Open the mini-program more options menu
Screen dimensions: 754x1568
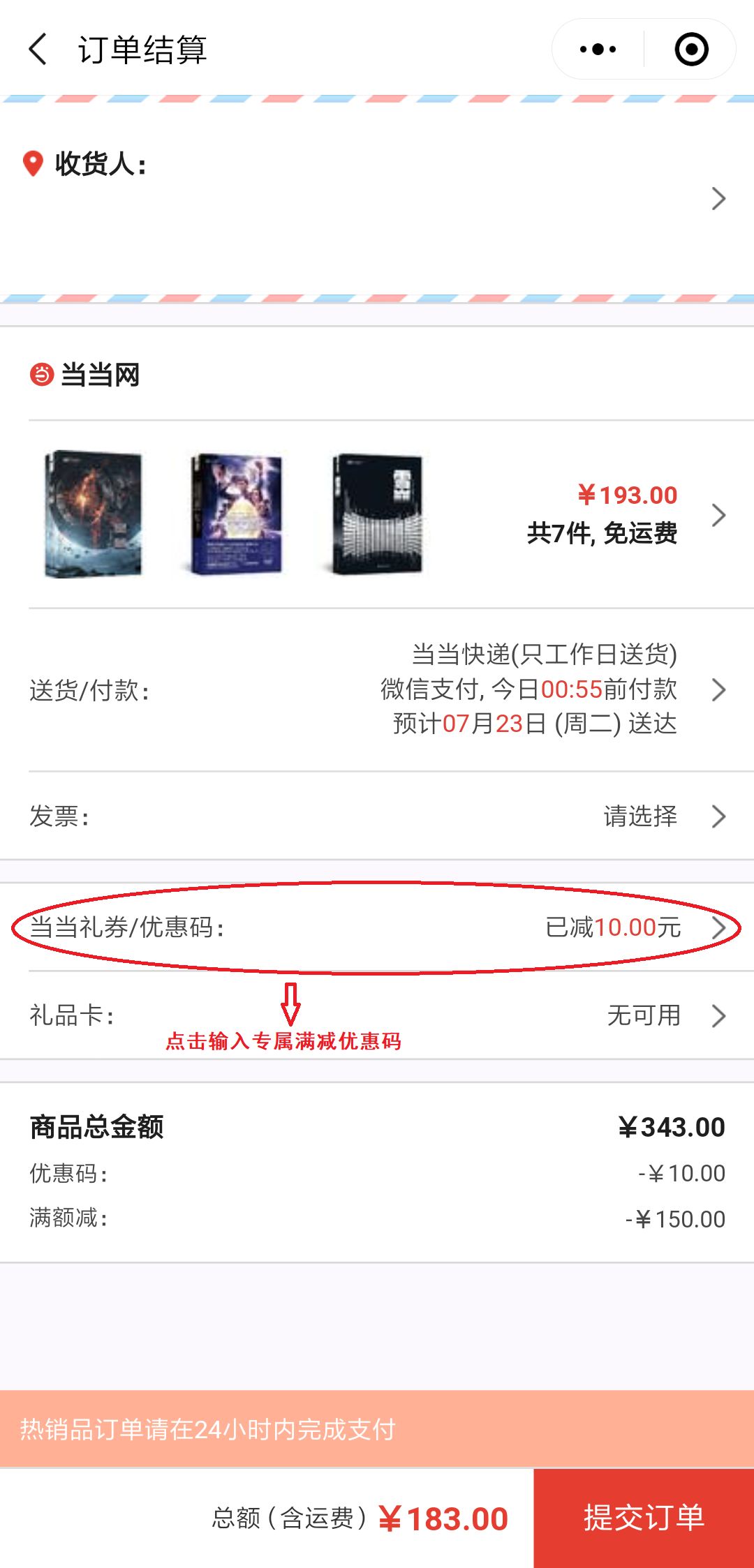click(x=598, y=50)
